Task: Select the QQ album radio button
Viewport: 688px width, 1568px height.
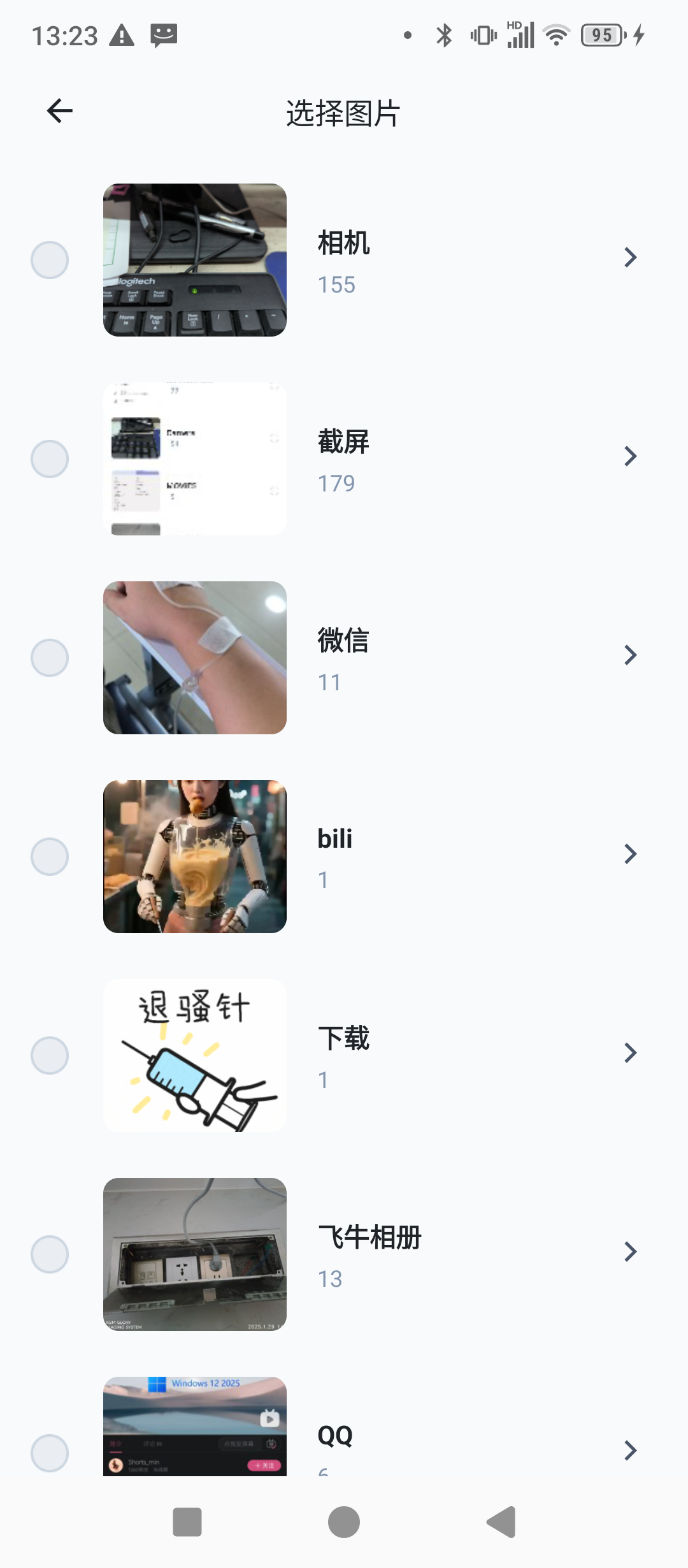Action: pos(50,1453)
